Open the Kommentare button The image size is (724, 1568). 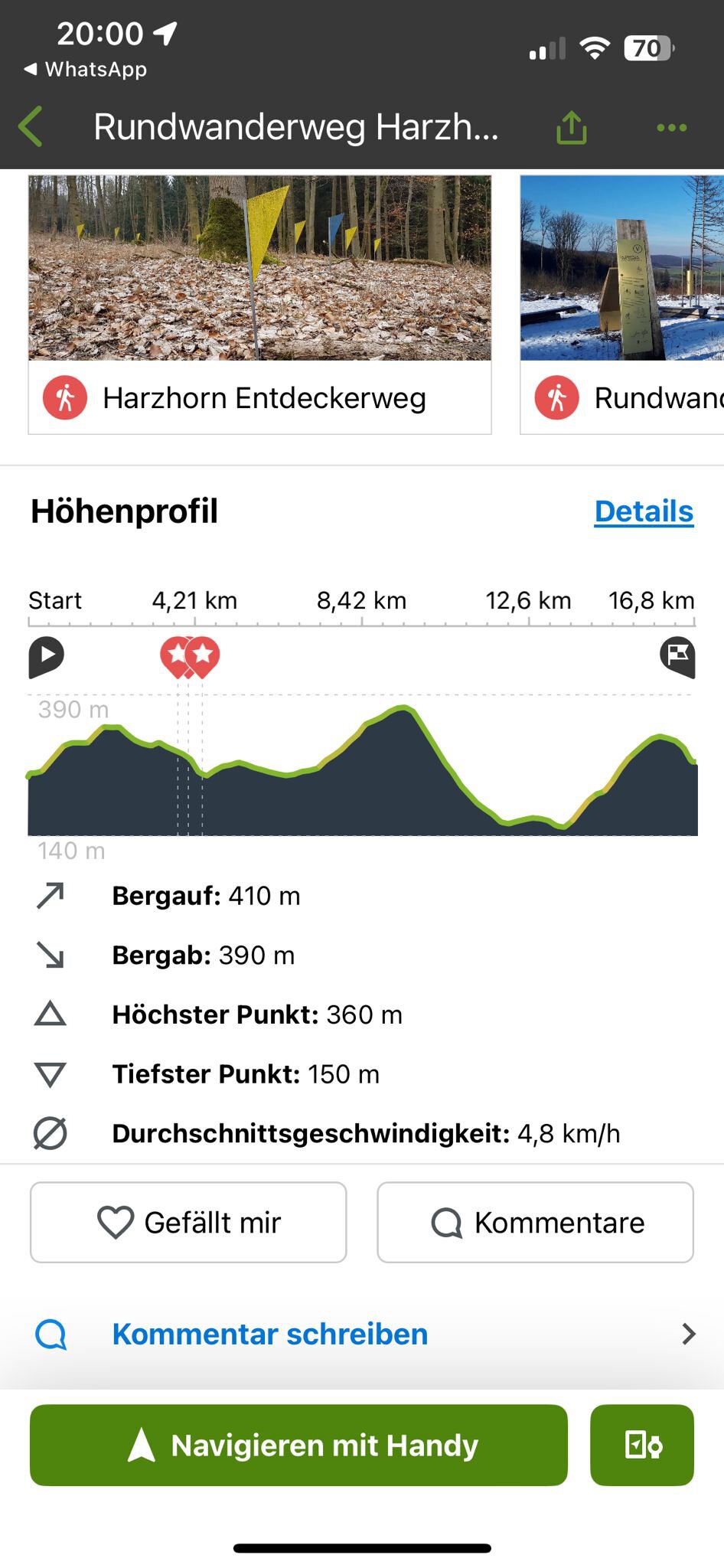535,1223
